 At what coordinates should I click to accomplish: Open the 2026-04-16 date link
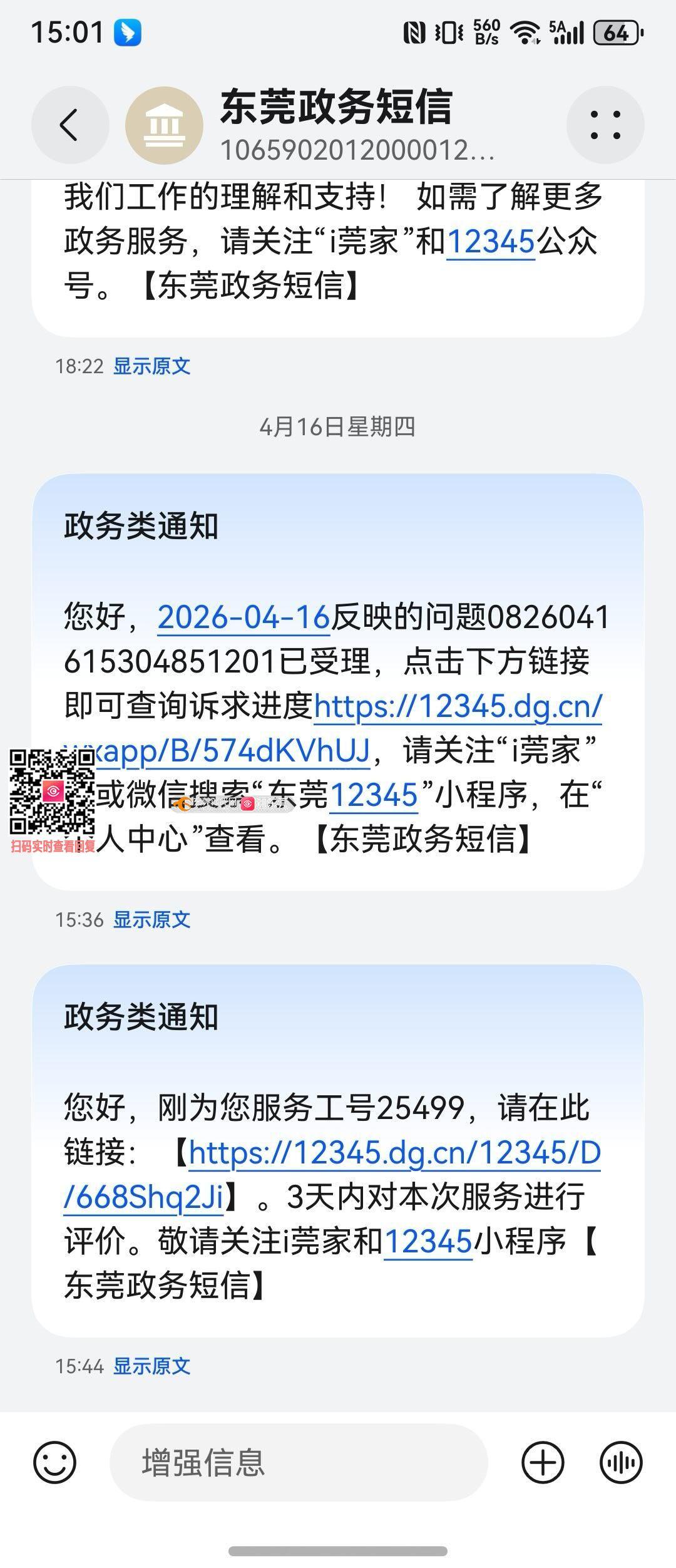click(x=243, y=617)
